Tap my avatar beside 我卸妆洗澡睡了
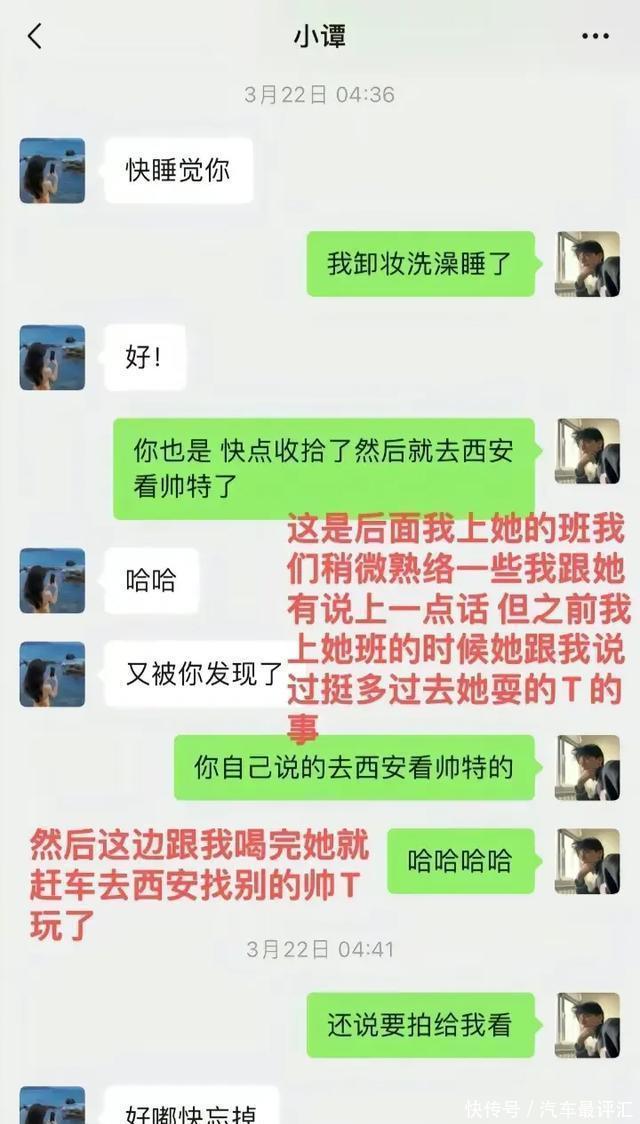640x1124 pixels. (x=587, y=264)
